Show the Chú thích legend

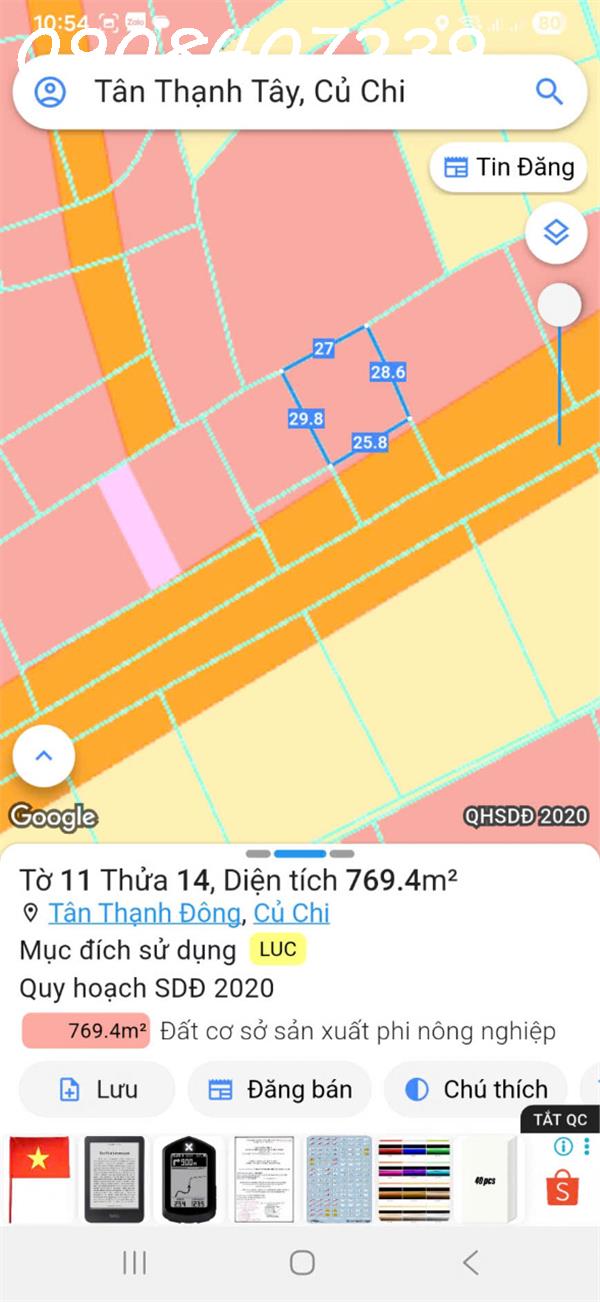tap(476, 1089)
